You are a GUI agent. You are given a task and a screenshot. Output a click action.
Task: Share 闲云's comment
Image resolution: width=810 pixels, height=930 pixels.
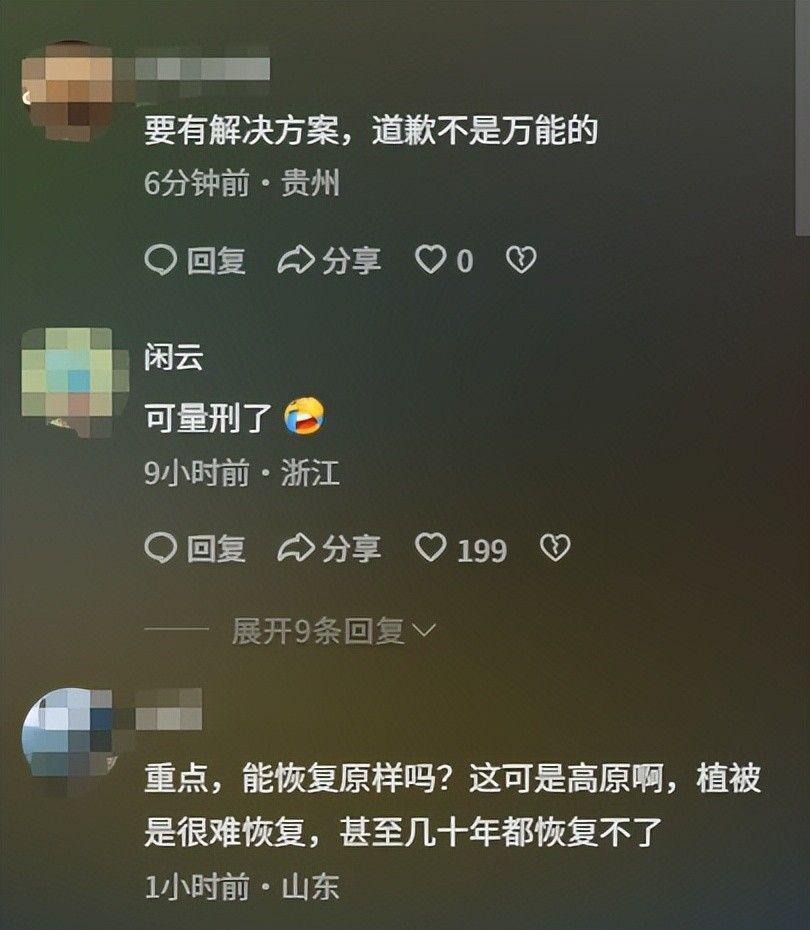click(329, 548)
